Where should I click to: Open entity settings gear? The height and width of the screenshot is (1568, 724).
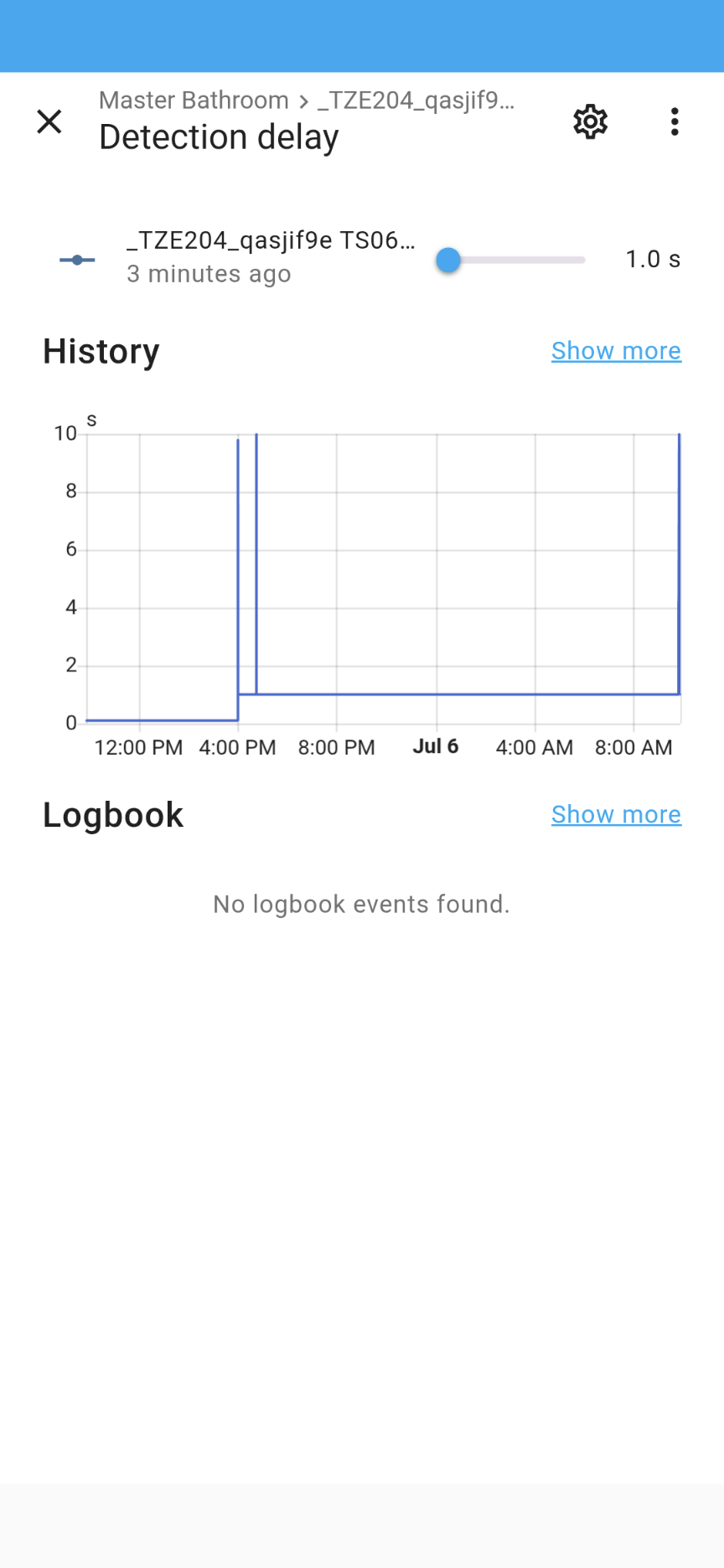coord(591,122)
